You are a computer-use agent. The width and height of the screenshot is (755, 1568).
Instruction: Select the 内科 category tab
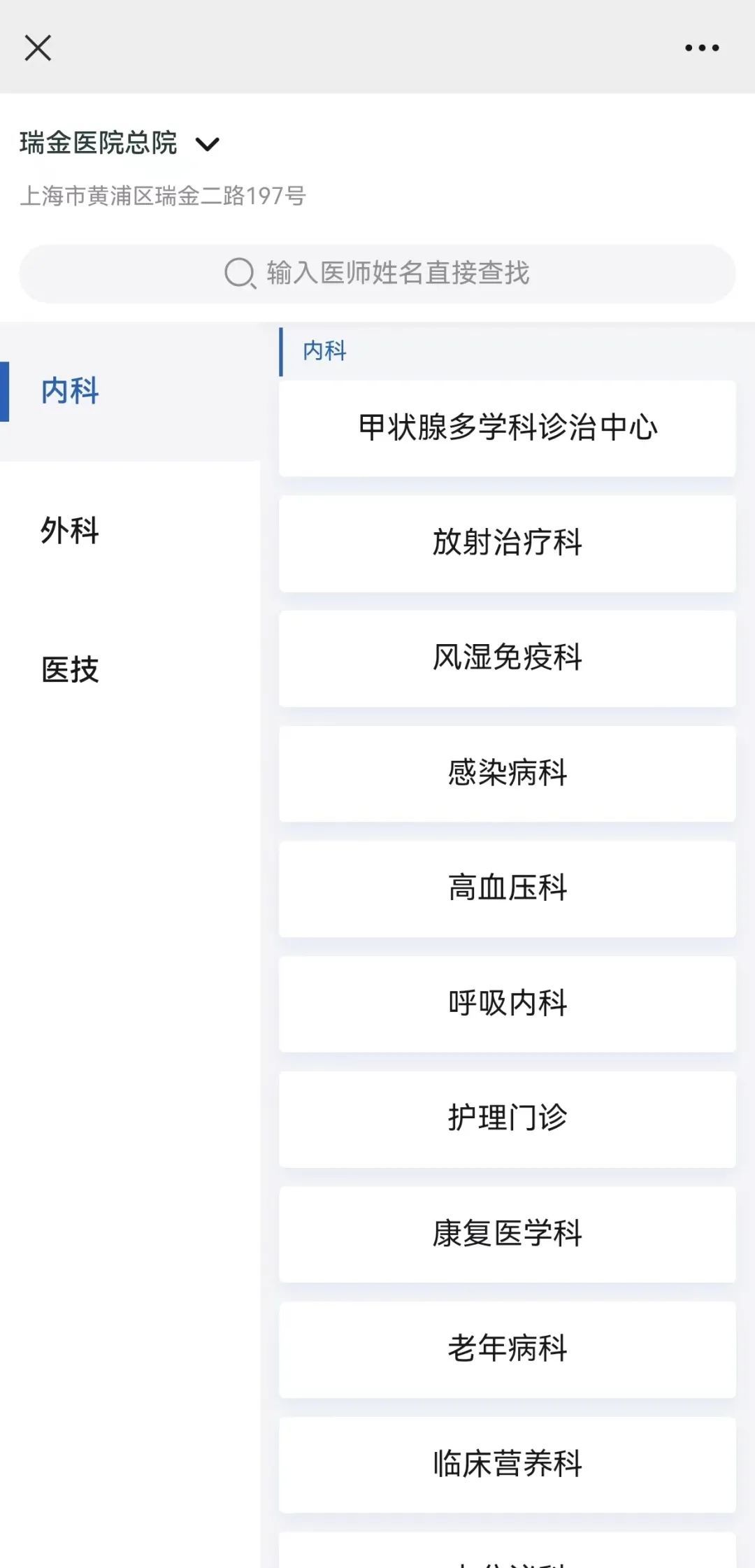click(130, 391)
